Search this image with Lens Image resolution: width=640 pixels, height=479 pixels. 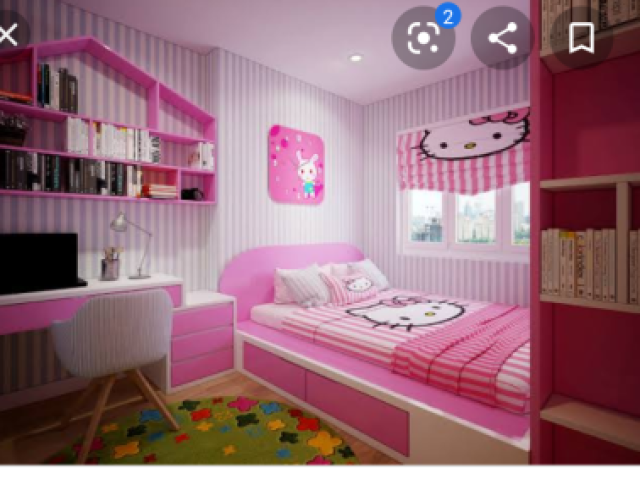pyautogui.click(x=421, y=39)
